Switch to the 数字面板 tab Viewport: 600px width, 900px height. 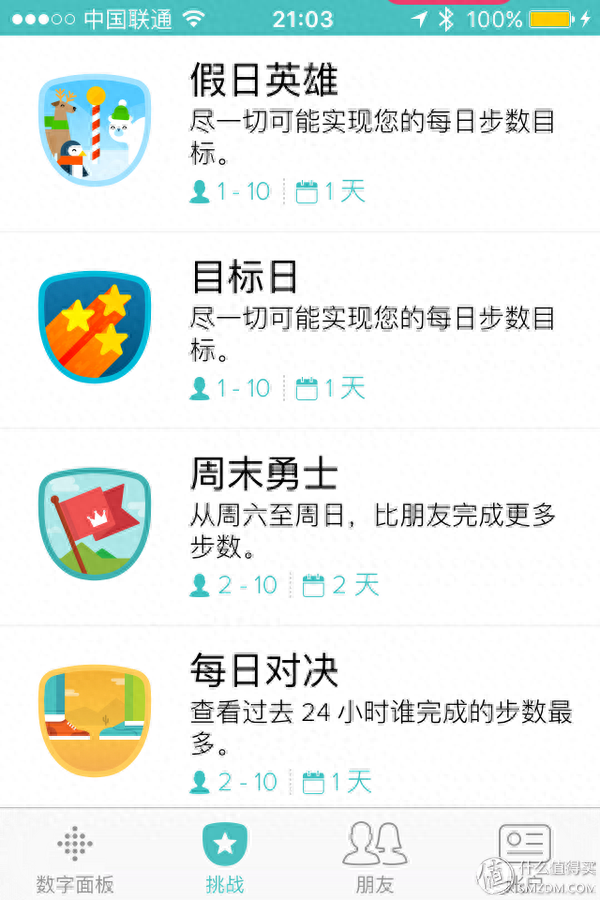click(x=75, y=858)
